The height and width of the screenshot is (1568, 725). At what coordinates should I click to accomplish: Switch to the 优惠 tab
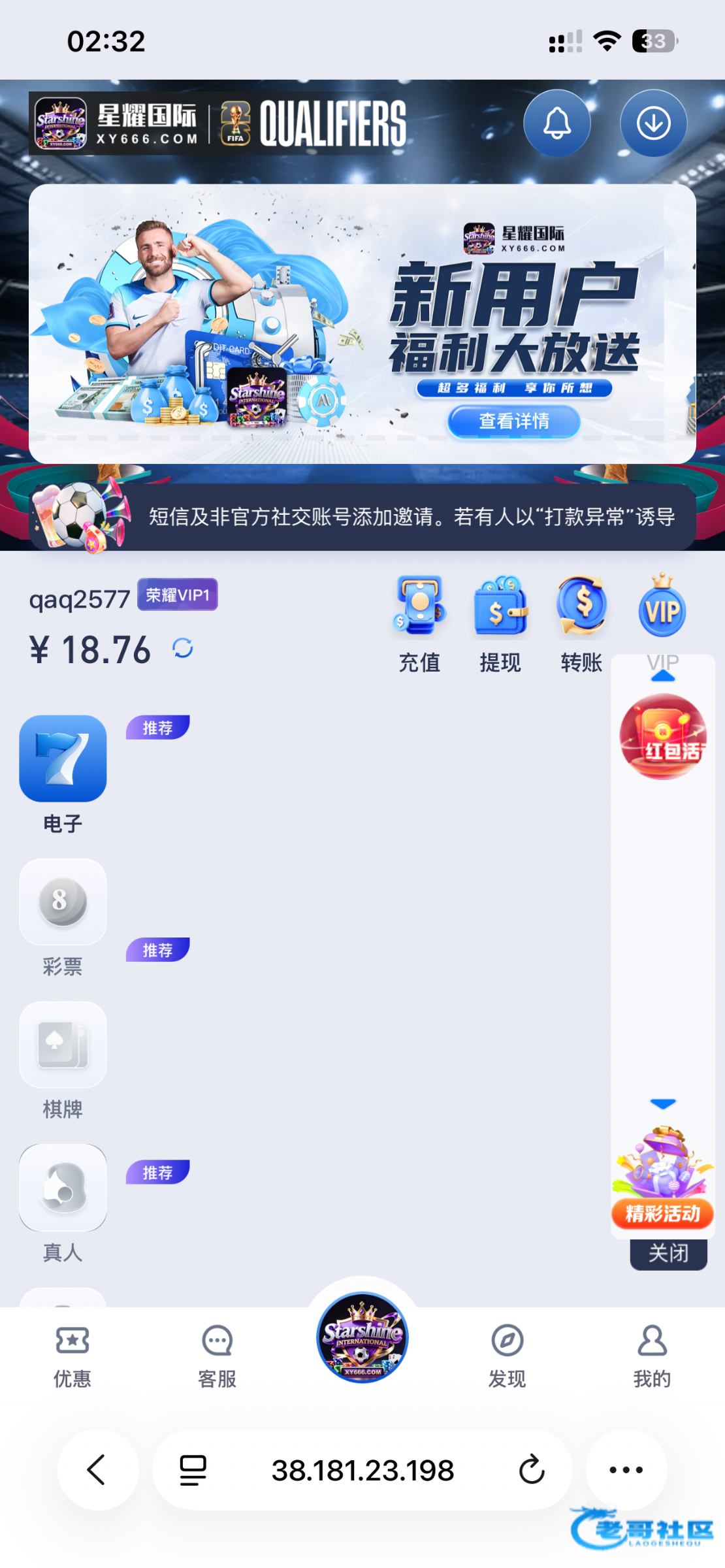click(x=72, y=1356)
